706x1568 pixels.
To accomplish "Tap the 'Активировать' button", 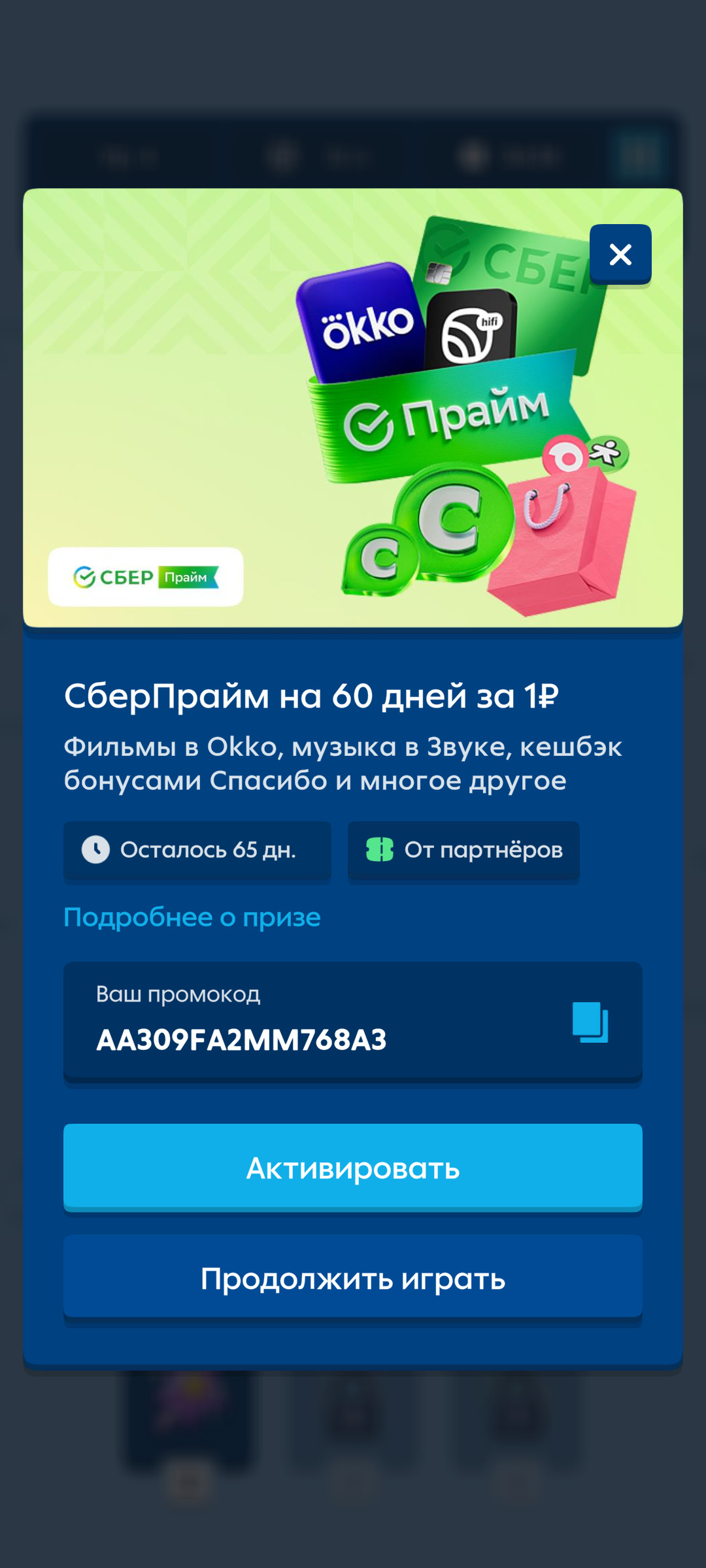I will point(353,1168).
